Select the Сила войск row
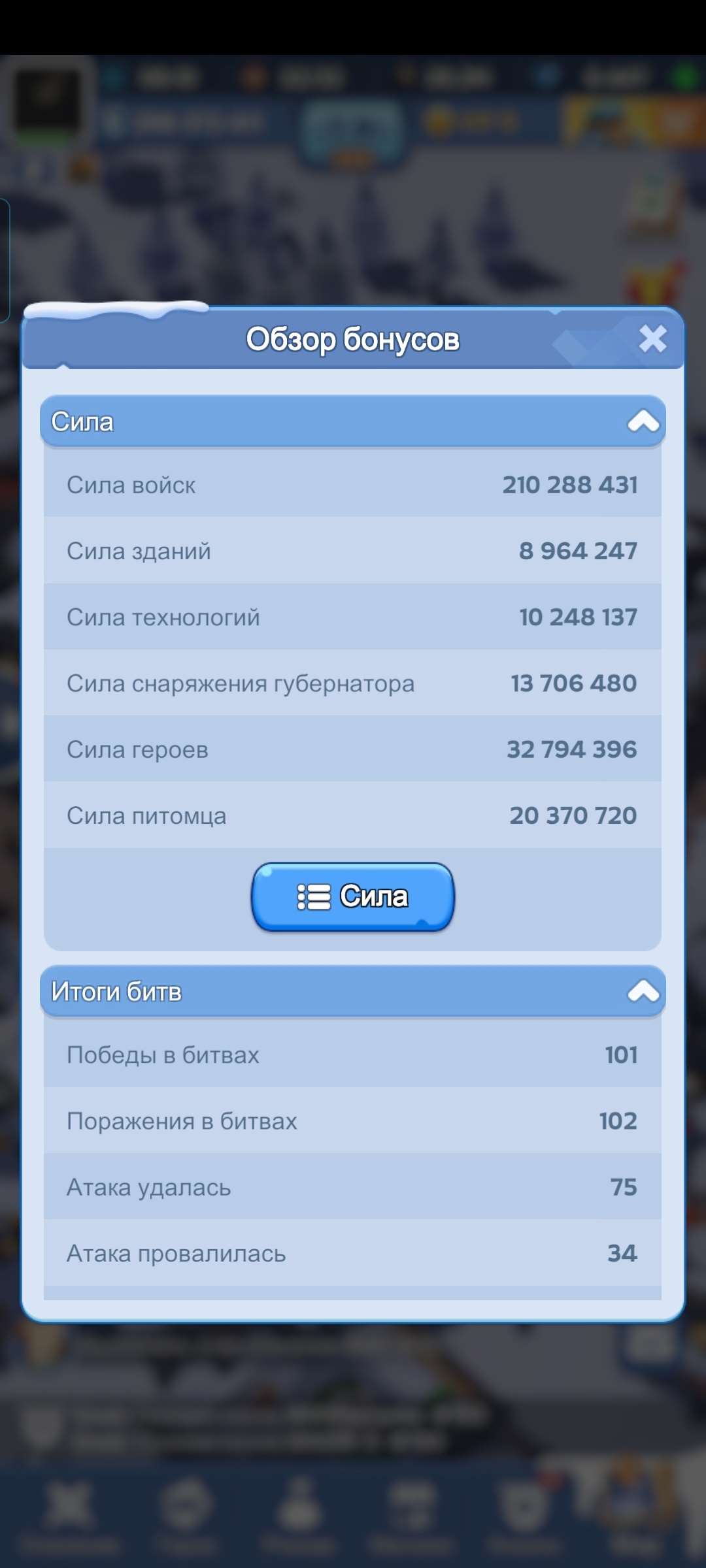This screenshot has height=1568, width=706. 353,485
